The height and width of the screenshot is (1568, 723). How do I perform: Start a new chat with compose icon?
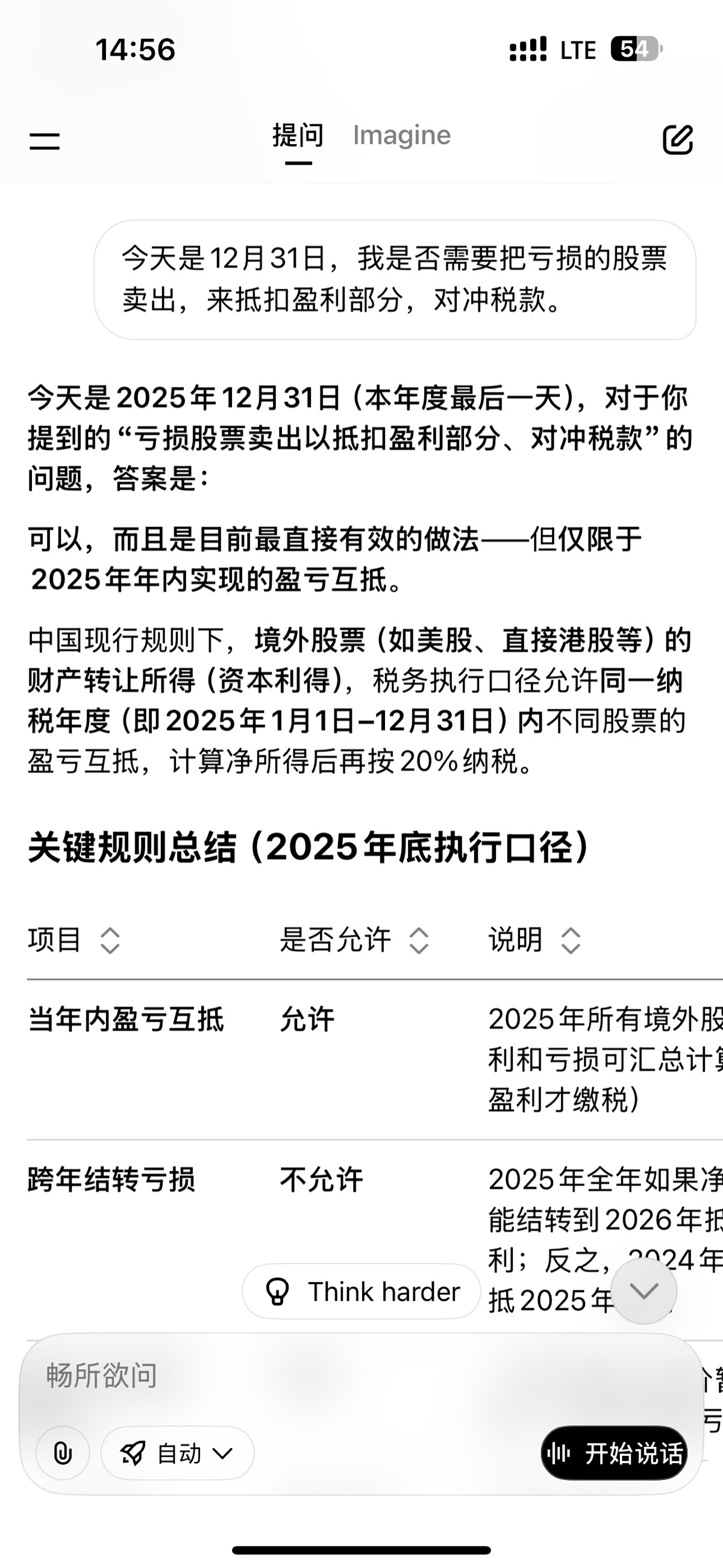(x=677, y=140)
